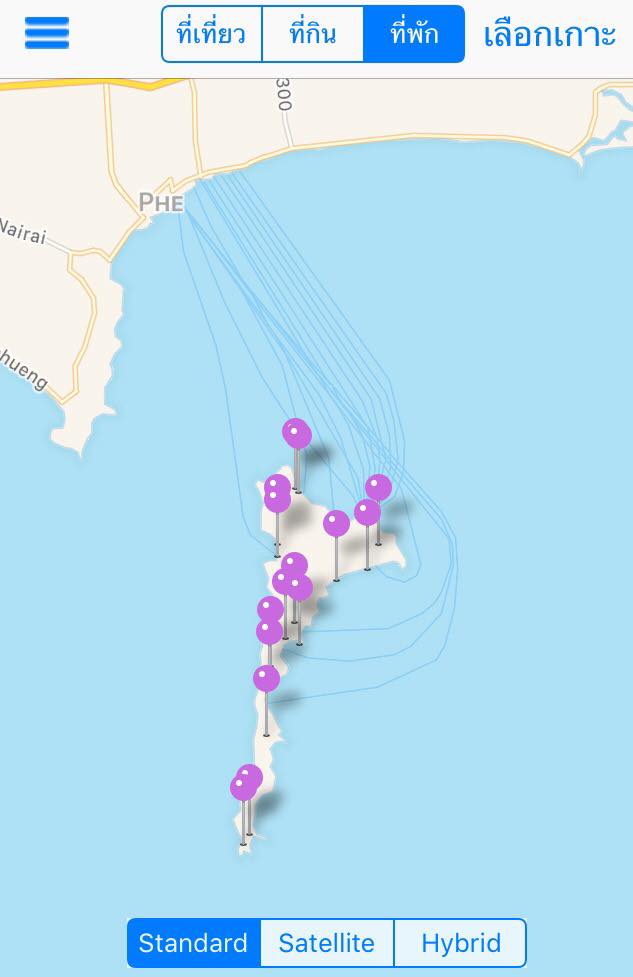
Task: Tap the northernmost purple pin
Action: click(x=297, y=434)
